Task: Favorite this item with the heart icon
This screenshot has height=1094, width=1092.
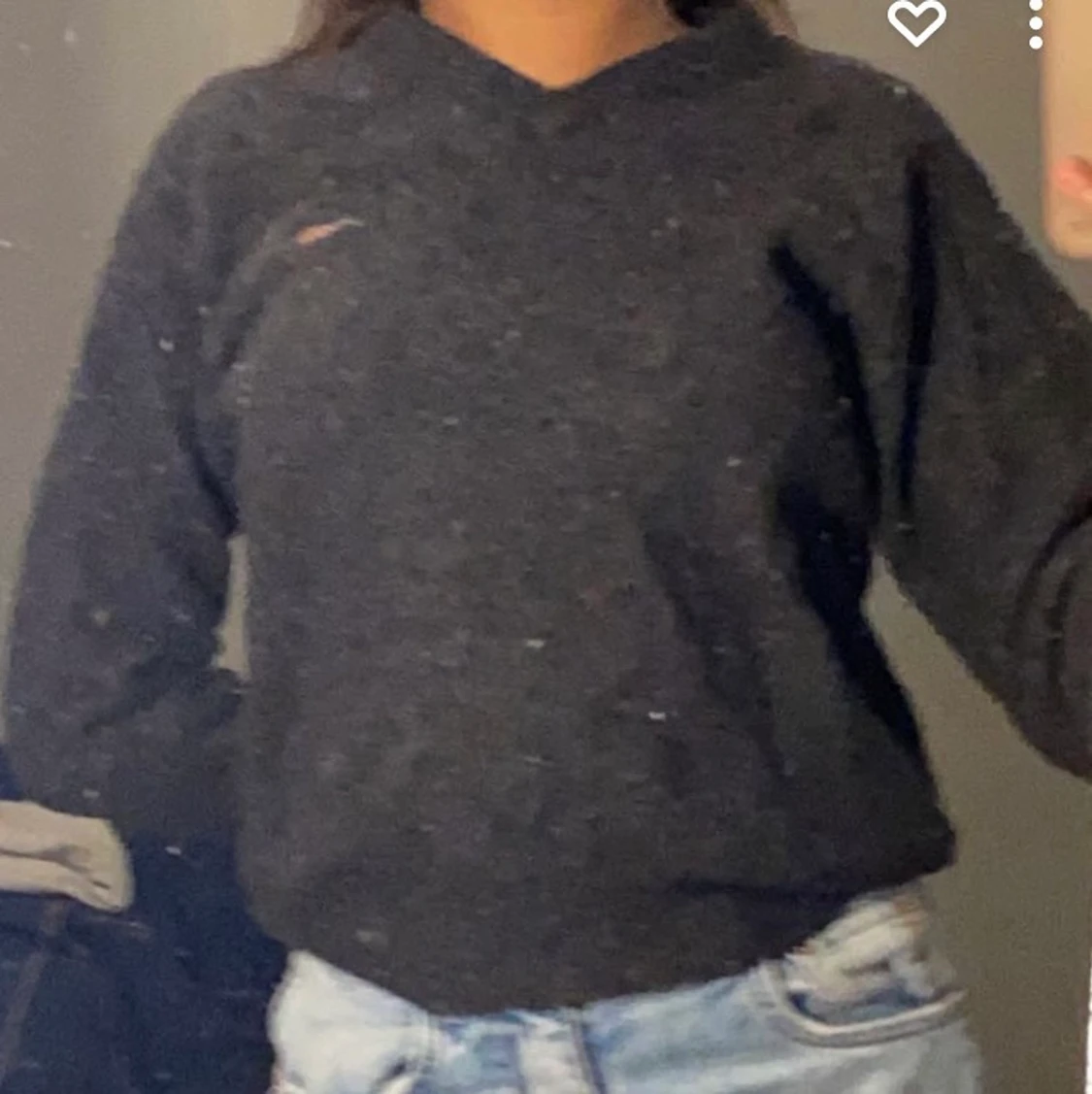Action: pos(917,23)
